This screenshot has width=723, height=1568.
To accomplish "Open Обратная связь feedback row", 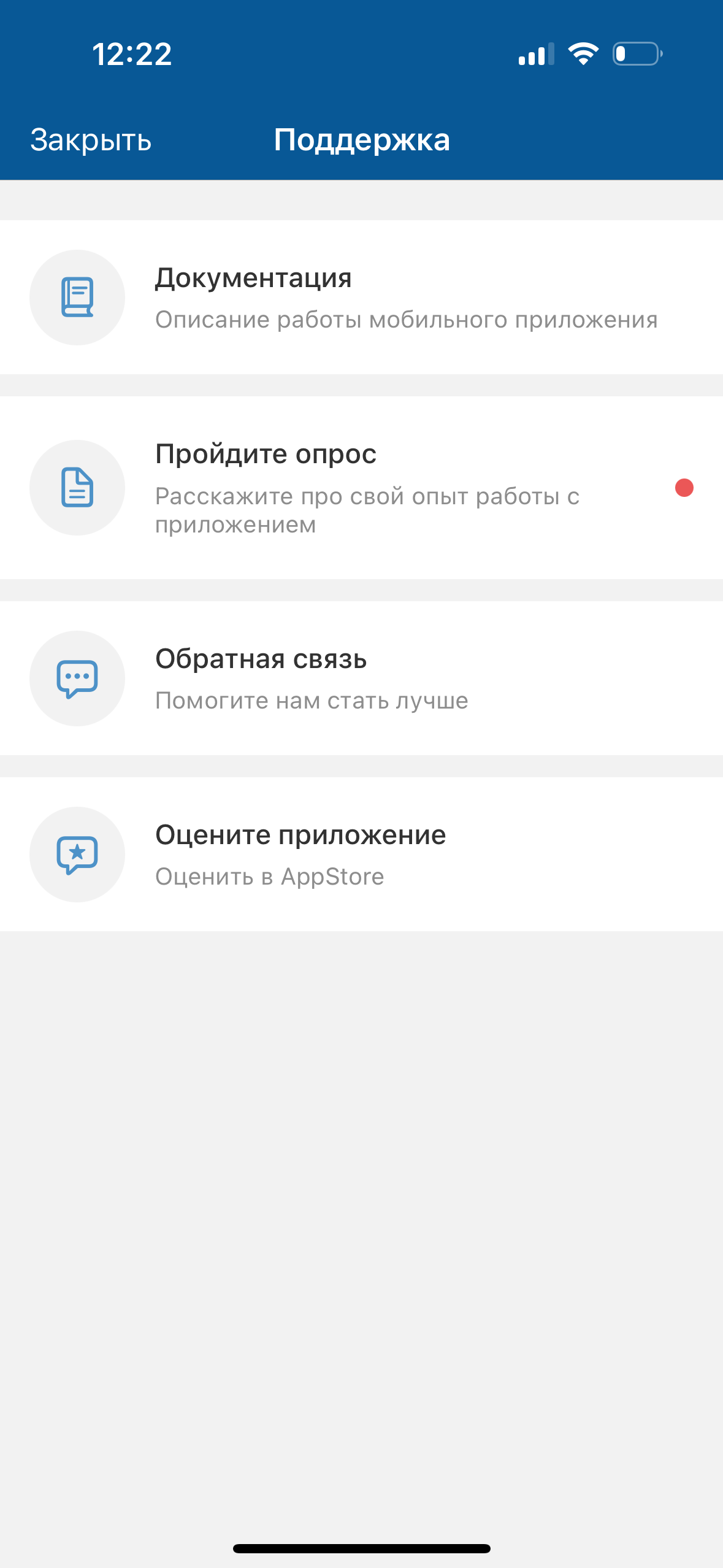I will point(361,678).
